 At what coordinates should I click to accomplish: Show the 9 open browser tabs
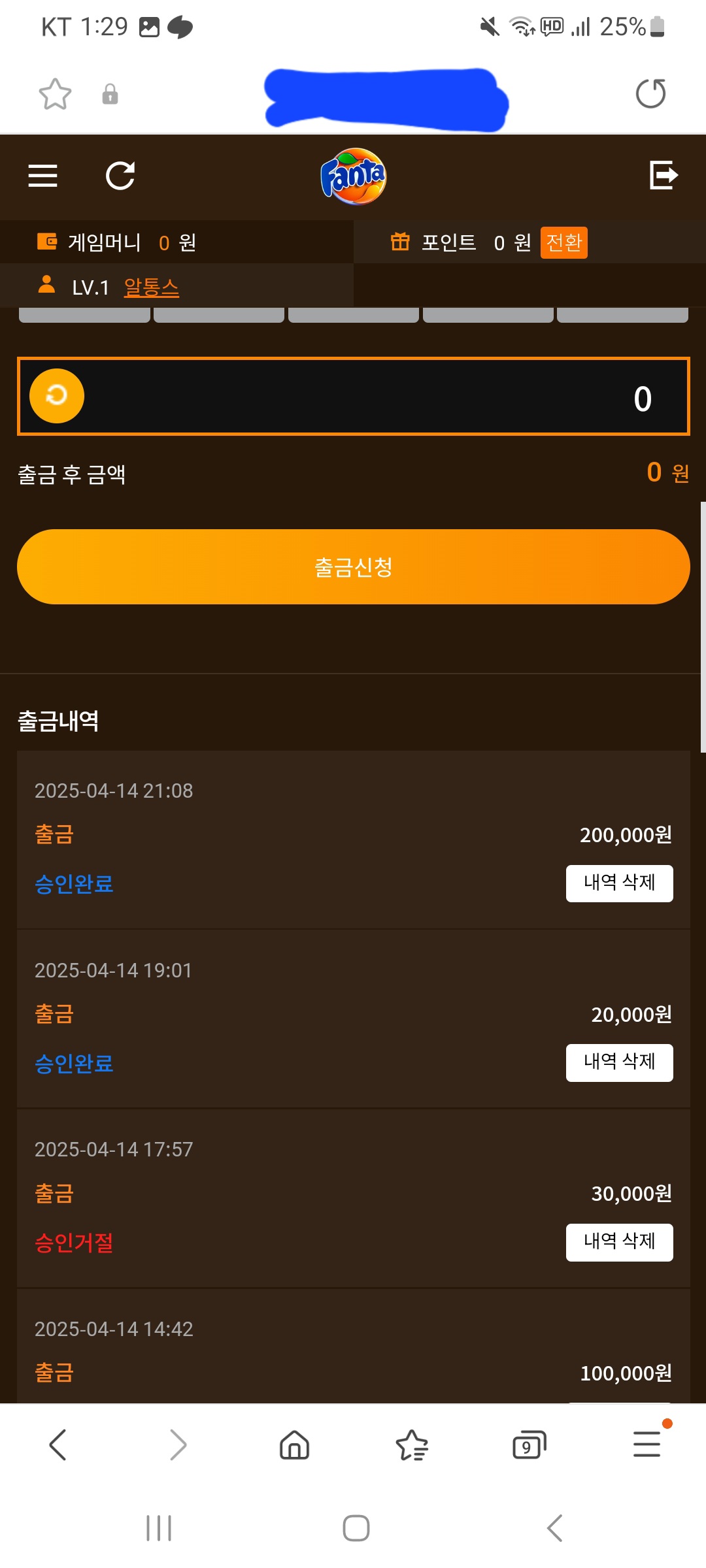point(529,1445)
